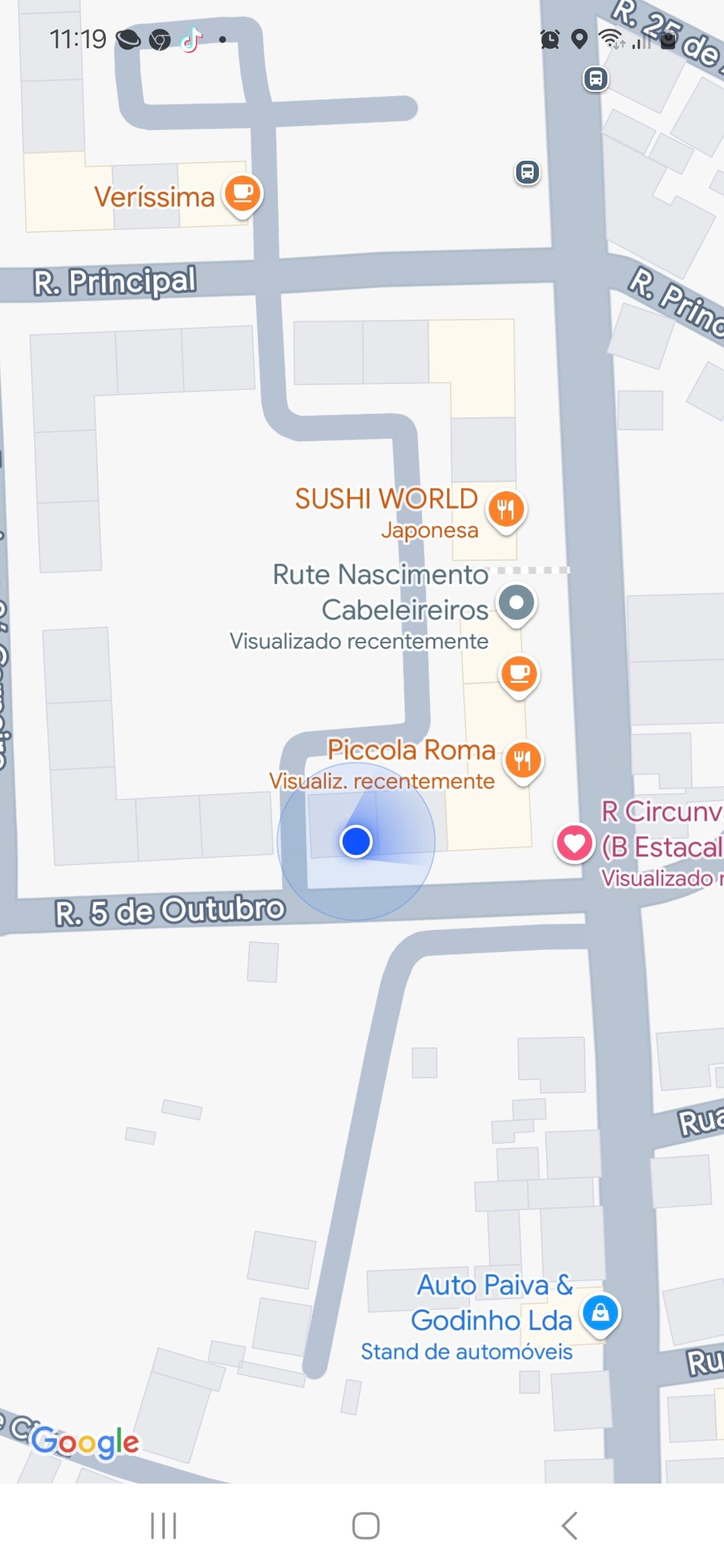Open the recent apps overview
Screen dimensions: 724x1568
[163, 1526]
